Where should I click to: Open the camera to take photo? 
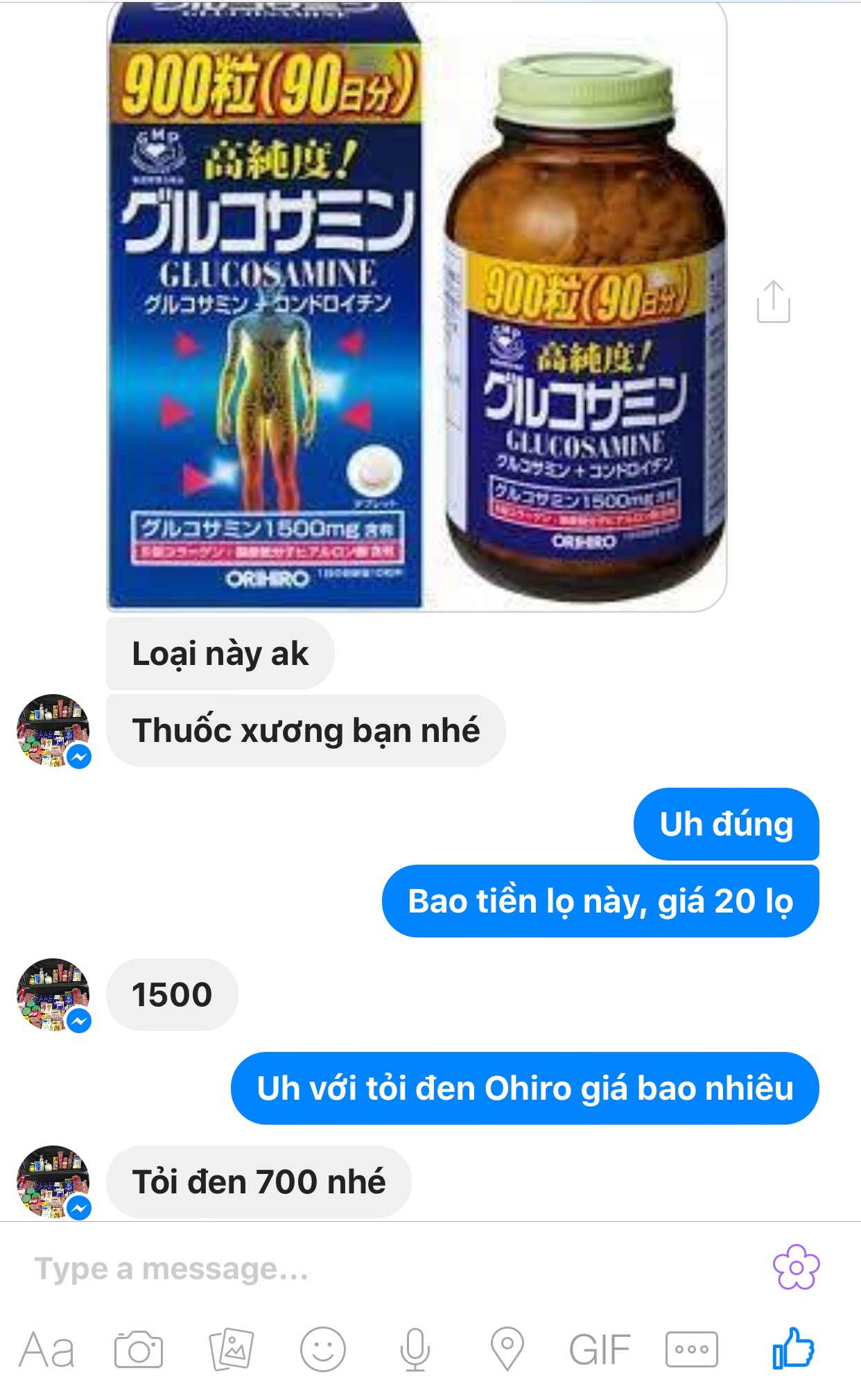pos(139,1349)
